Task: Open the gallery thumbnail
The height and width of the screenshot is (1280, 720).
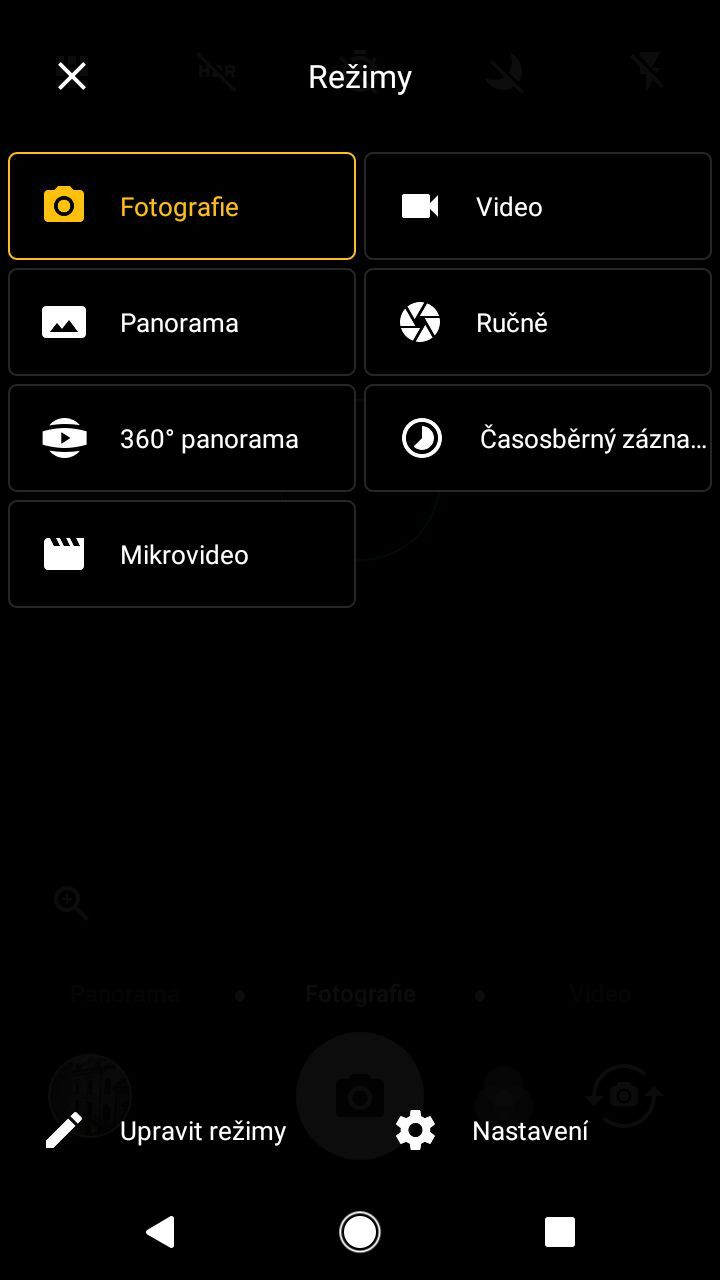Action: coord(88,1094)
